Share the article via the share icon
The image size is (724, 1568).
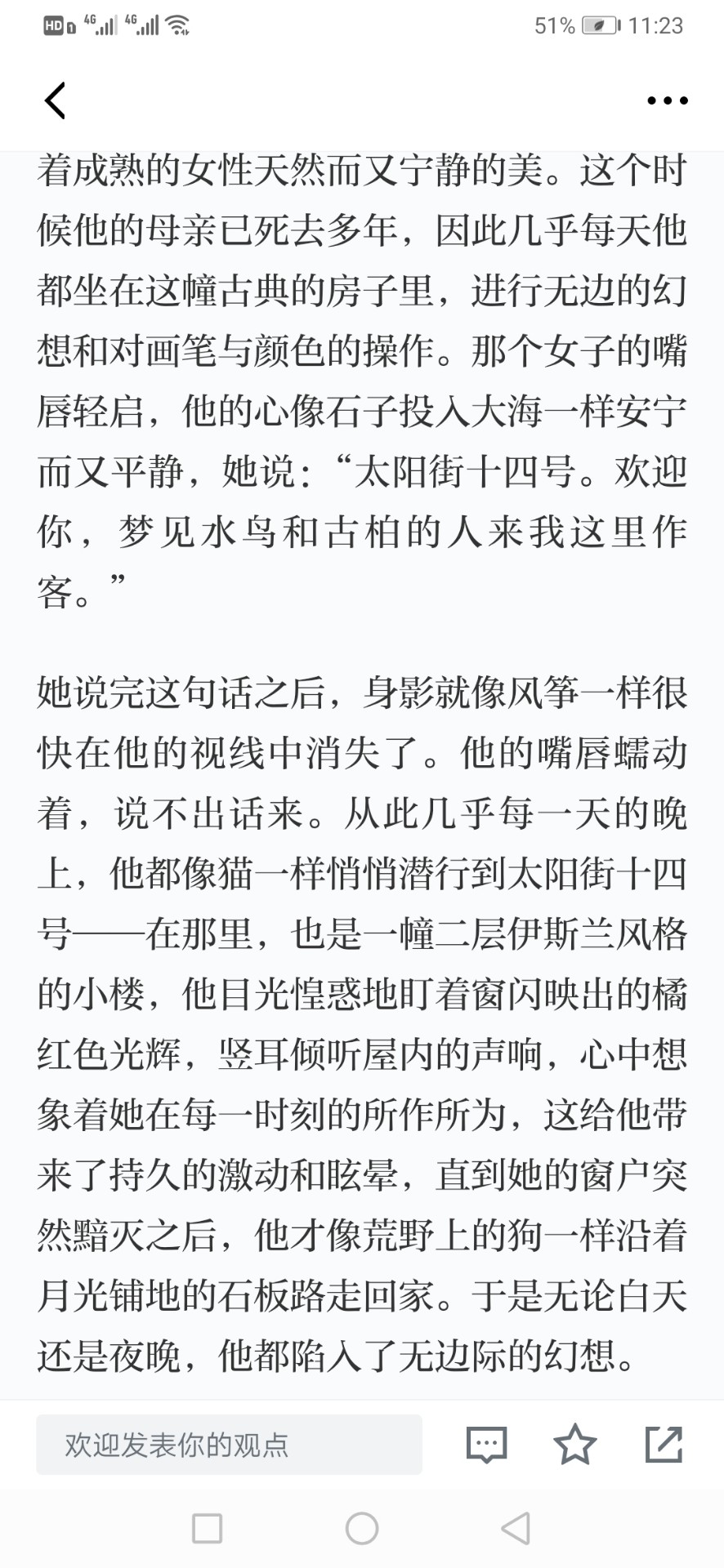coord(664,1444)
